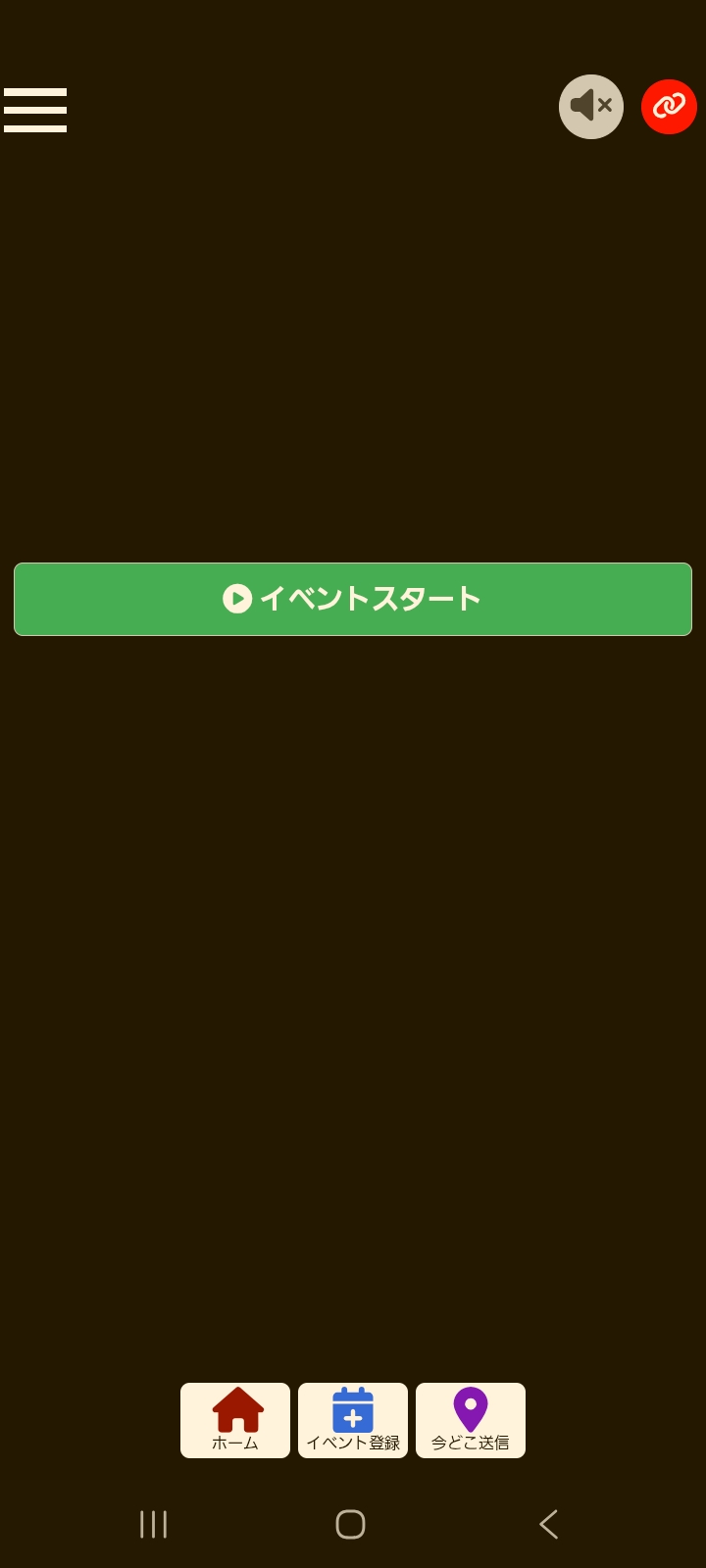
Task: Click the red link icon at top right
Action: [x=668, y=107]
